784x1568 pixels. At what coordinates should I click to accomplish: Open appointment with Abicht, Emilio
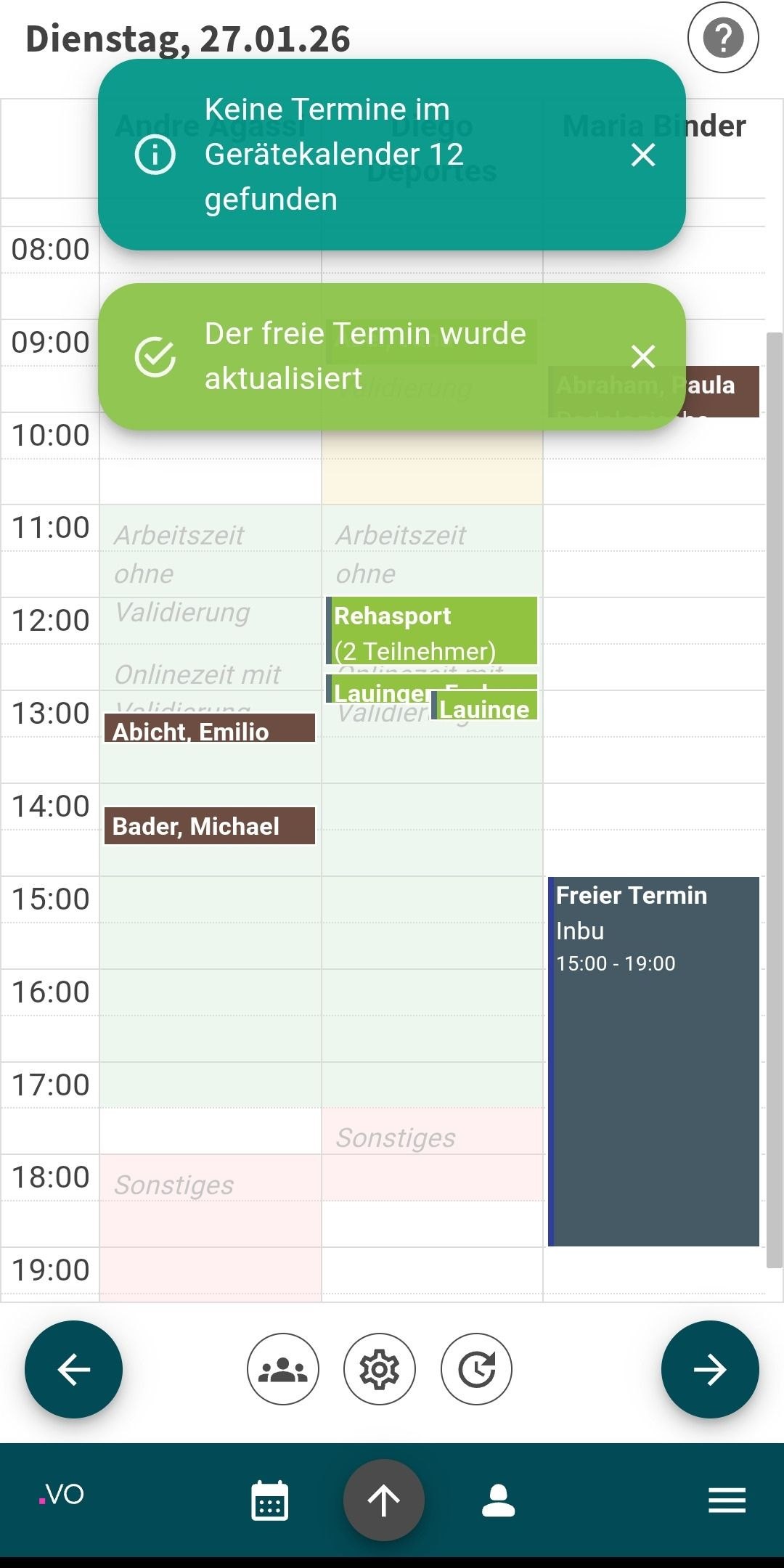pos(210,729)
